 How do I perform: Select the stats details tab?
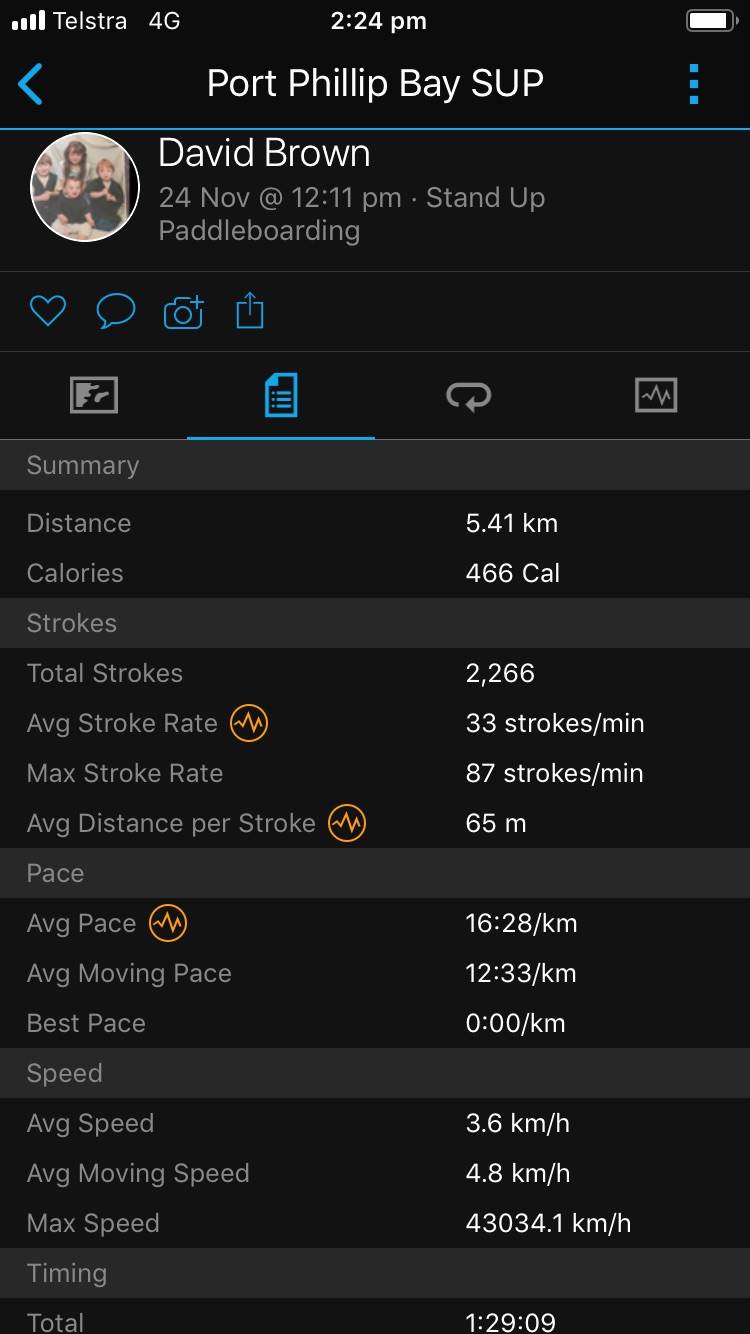click(281, 396)
